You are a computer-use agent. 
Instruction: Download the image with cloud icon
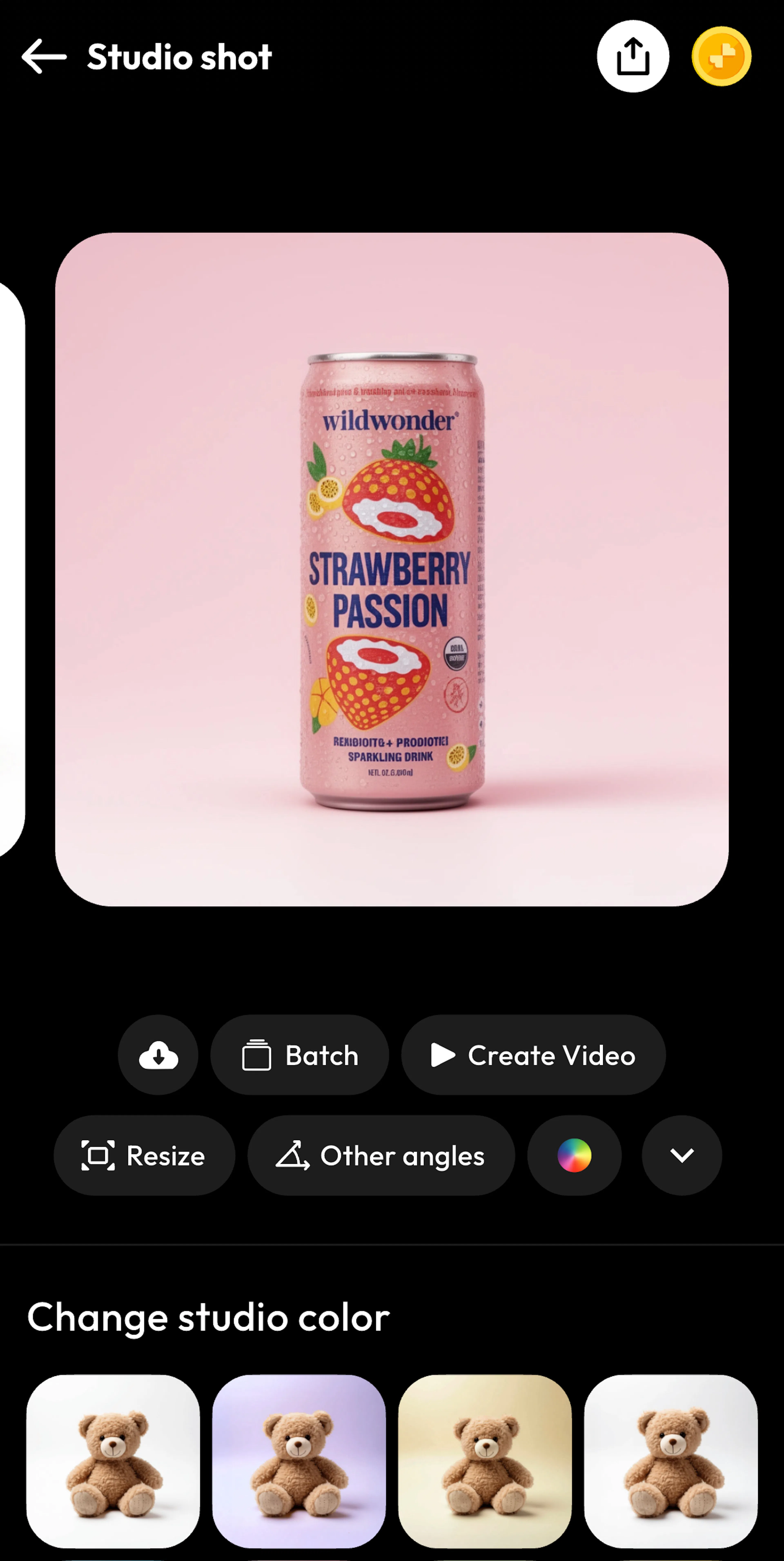158,1055
